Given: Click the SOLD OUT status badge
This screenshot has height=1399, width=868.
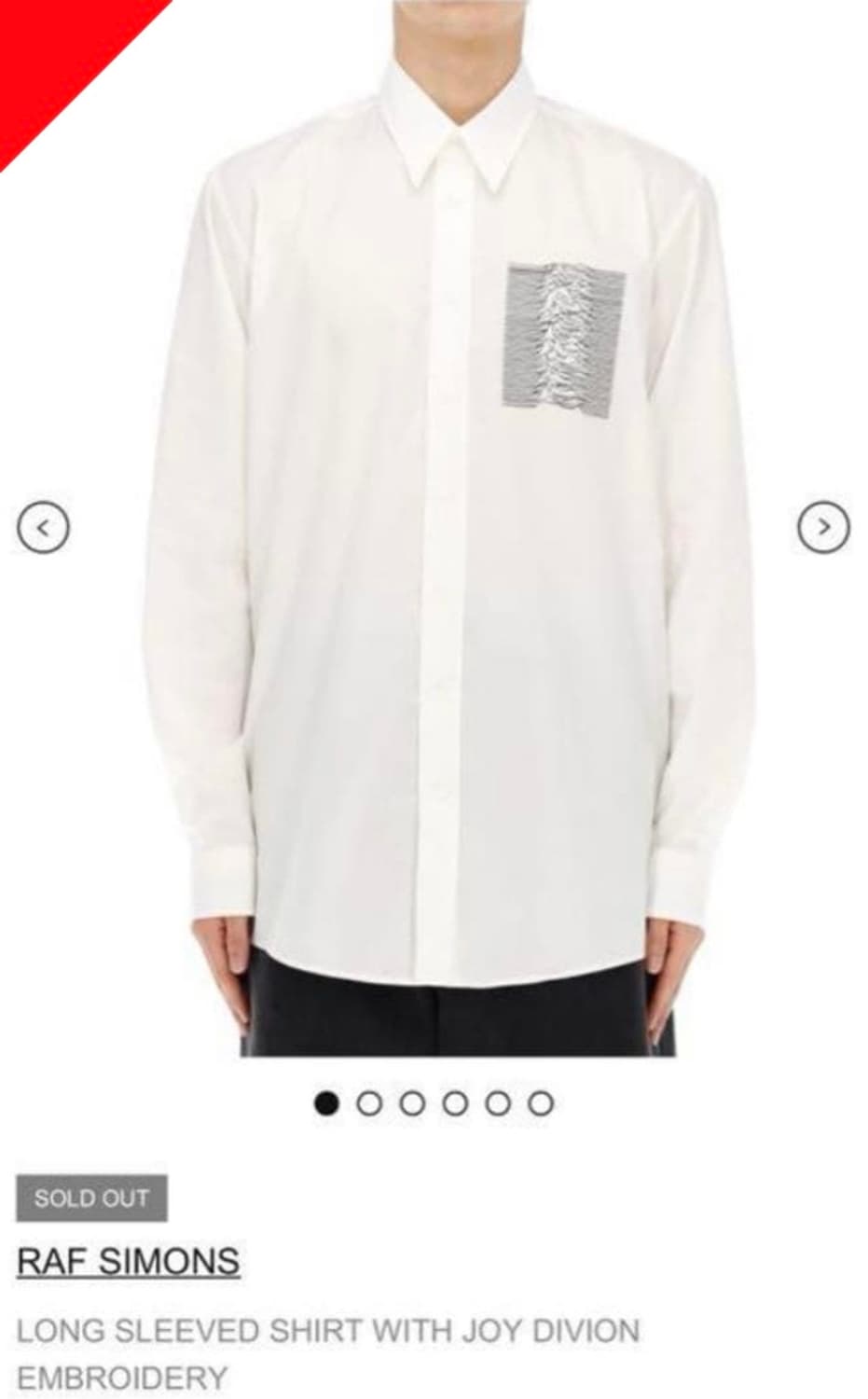Looking at the screenshot, I should (x=90, y=1198).
